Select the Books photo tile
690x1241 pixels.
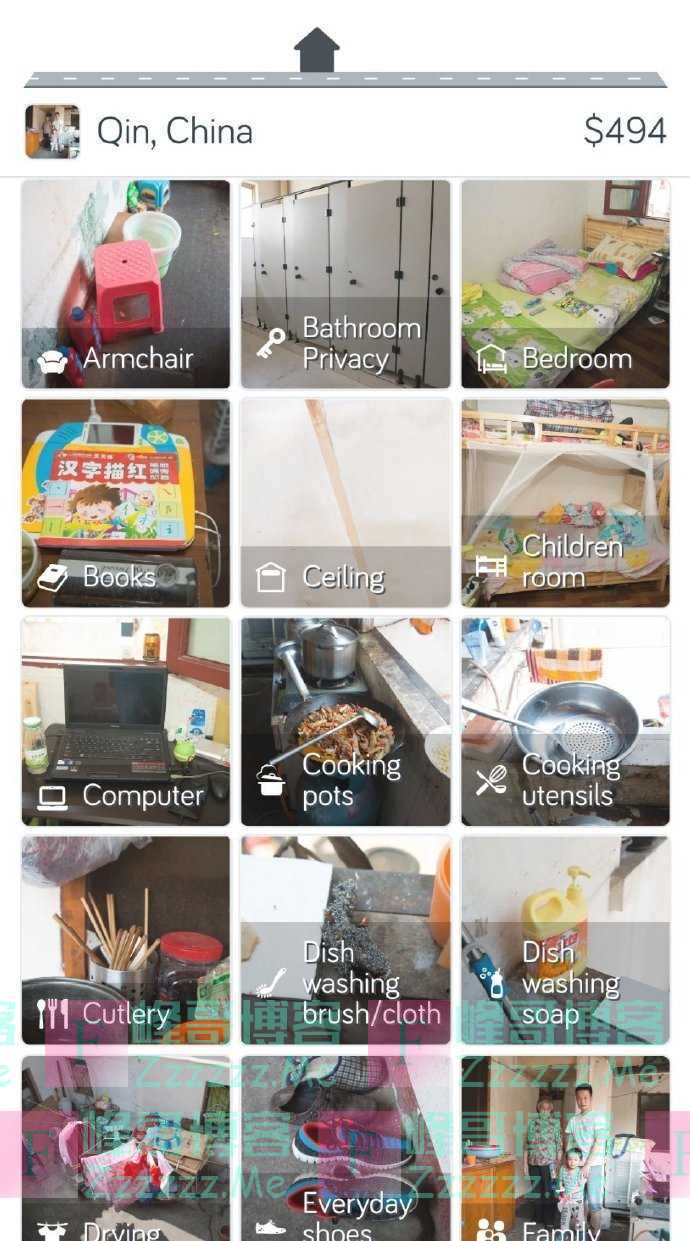pyautogui.click(x=126, y=503)
